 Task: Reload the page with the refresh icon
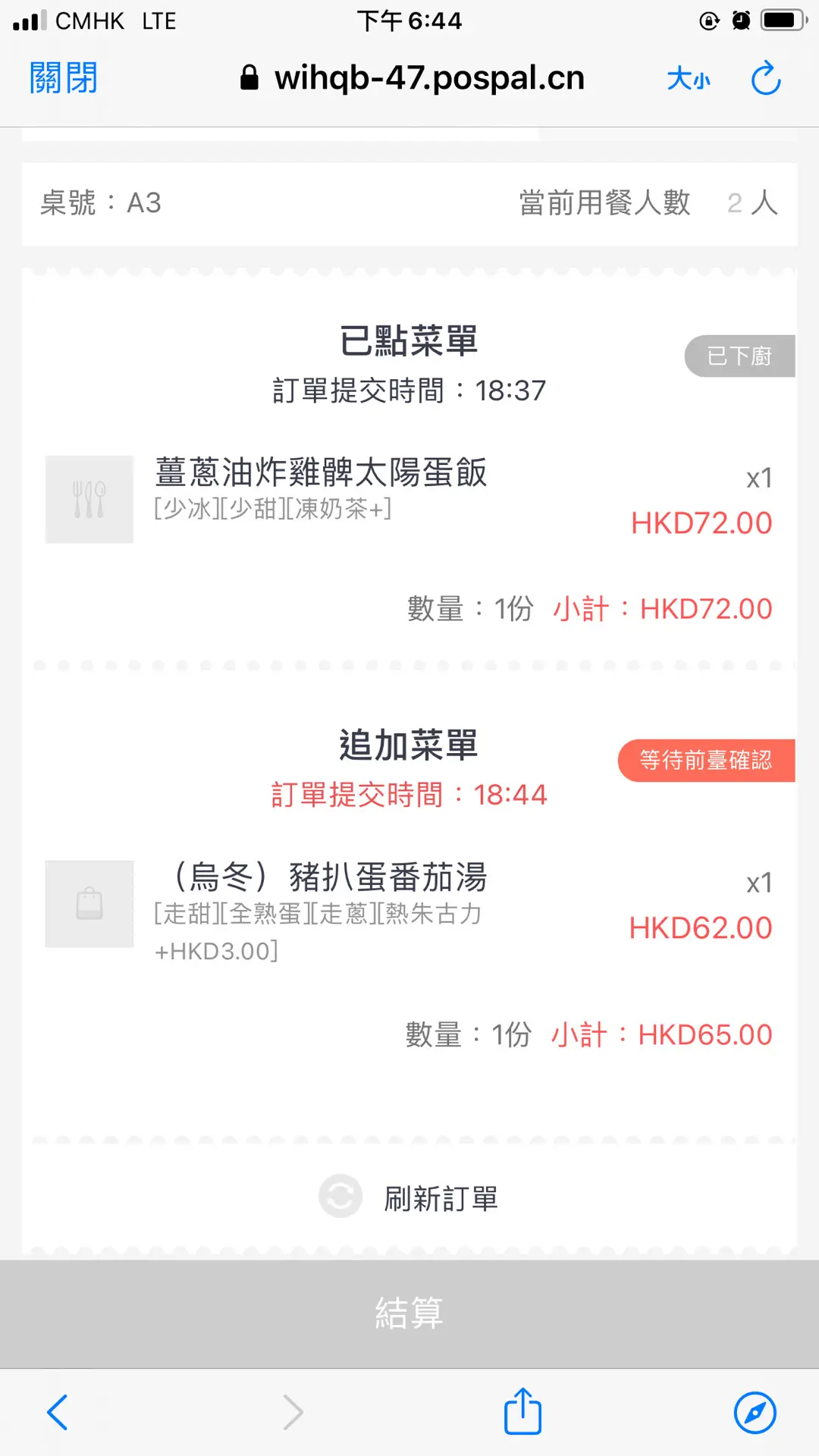coord(766,78)
